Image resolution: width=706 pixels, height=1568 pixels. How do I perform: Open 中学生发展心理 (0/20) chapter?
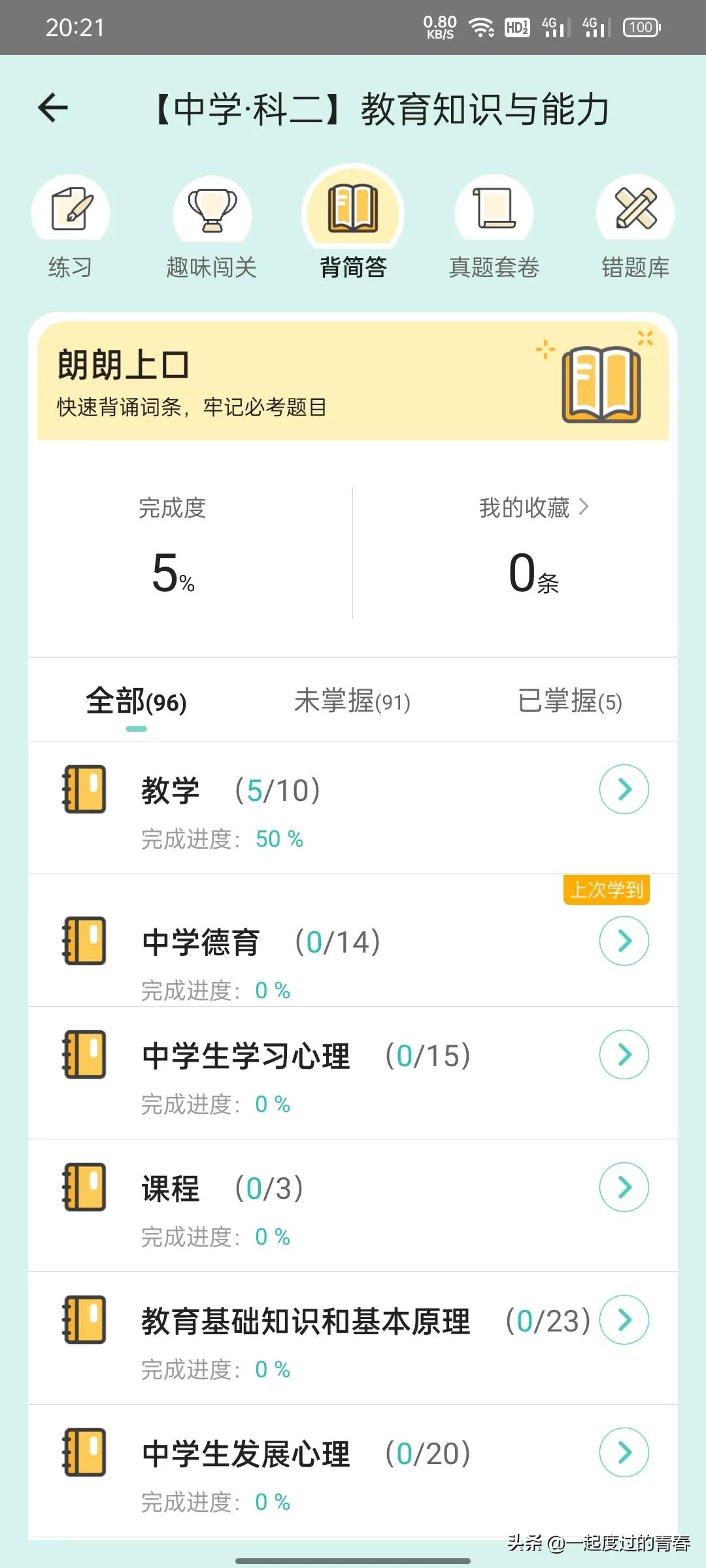[x=624, y=1452]
